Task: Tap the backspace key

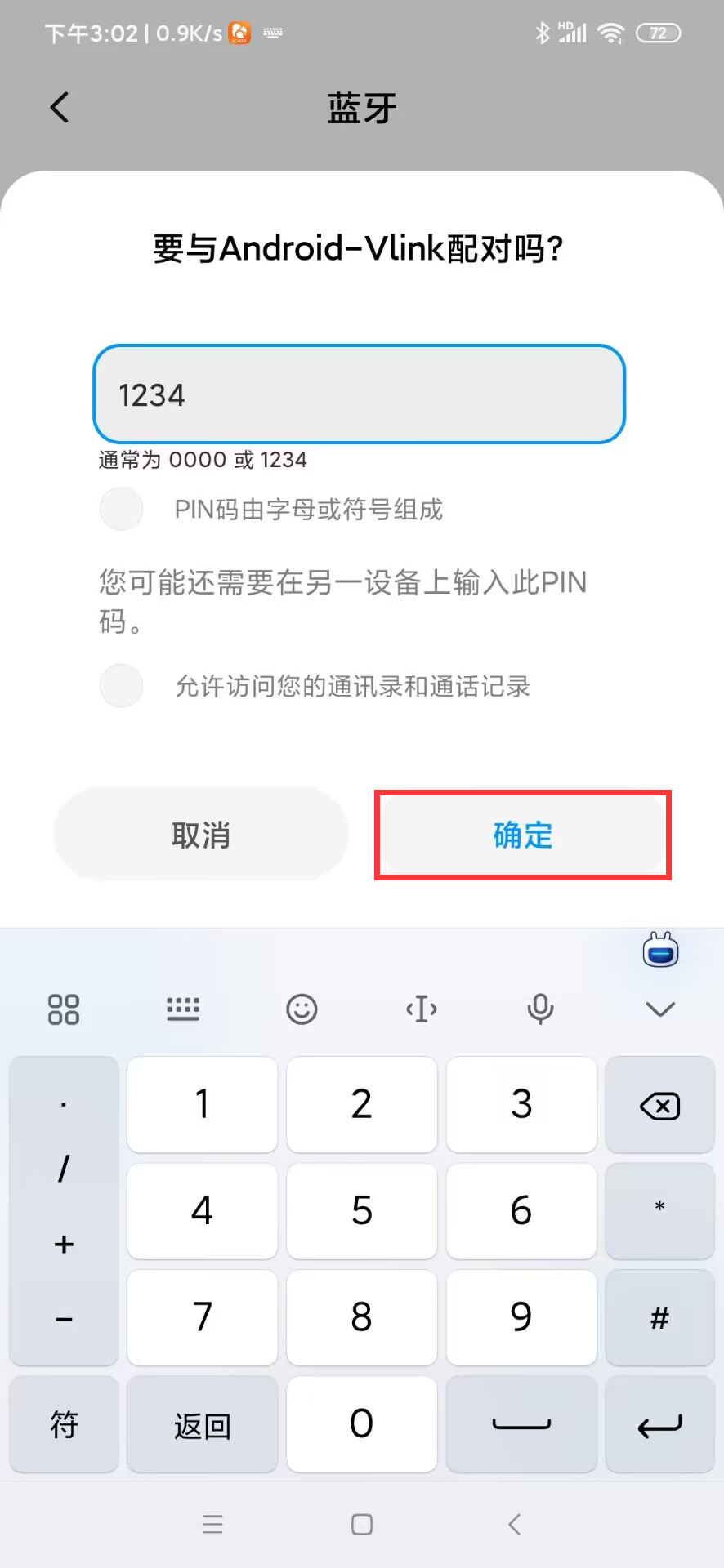Action: pos(659,1106)
